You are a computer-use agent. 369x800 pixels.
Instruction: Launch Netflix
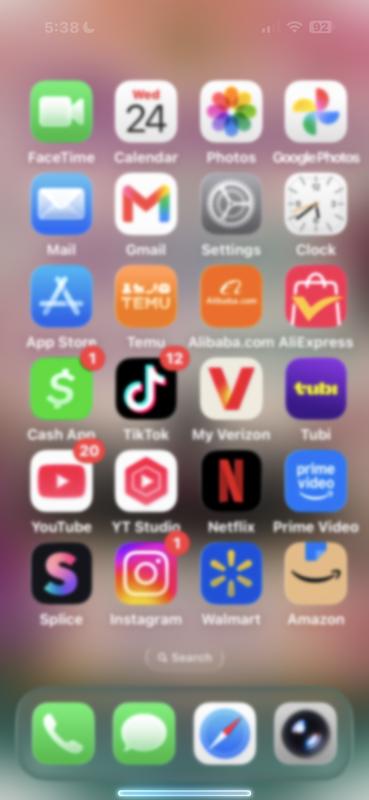(231, 481)
